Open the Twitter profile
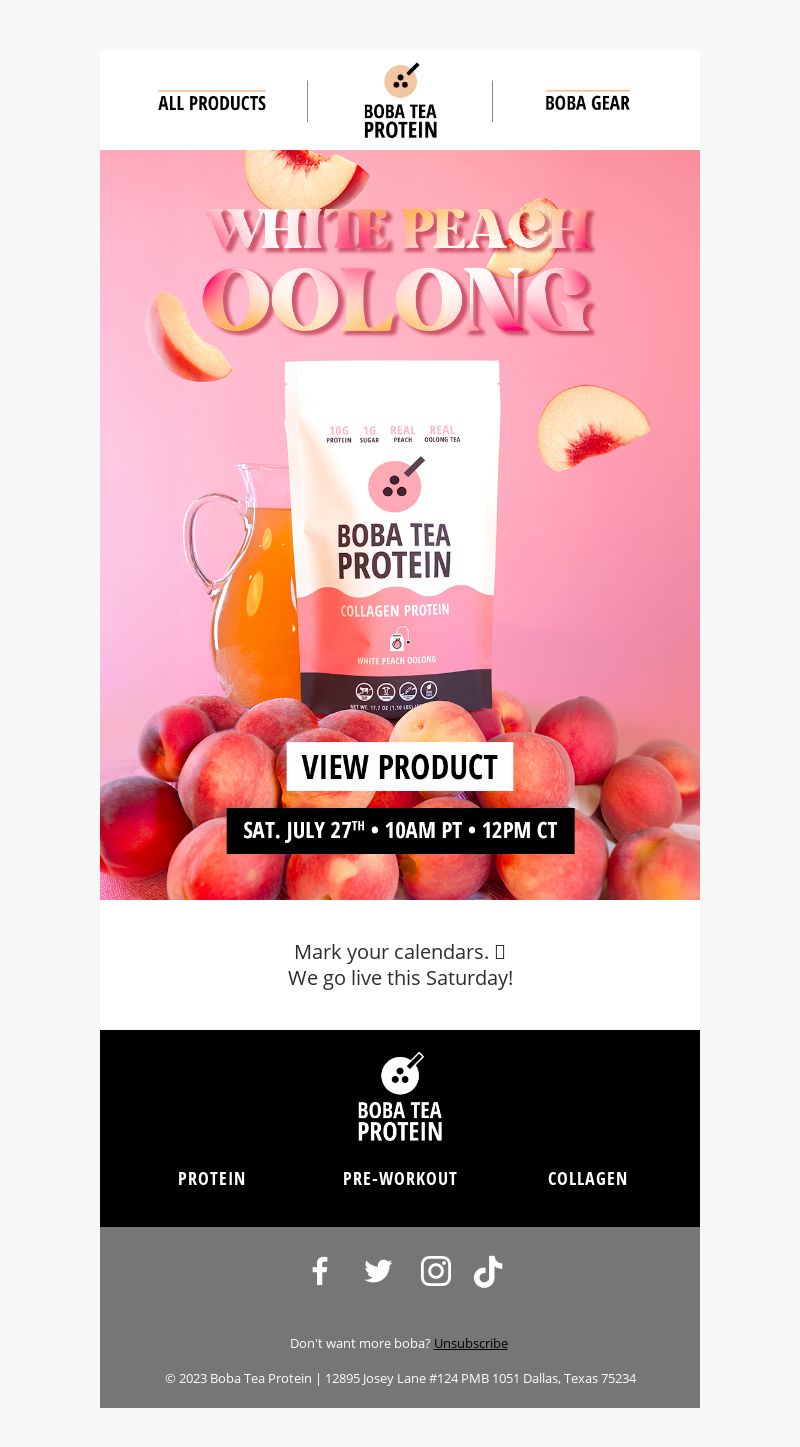 [378, 1271]
